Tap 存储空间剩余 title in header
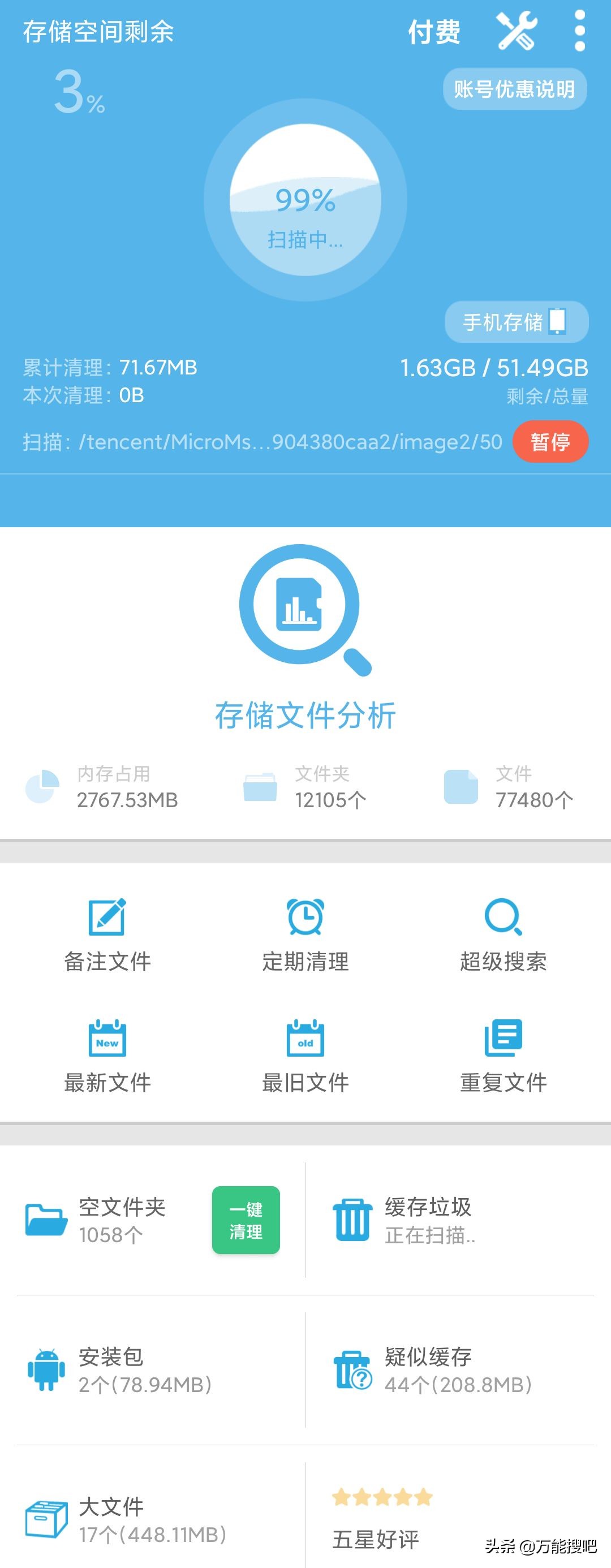 (x=97, y=29)
